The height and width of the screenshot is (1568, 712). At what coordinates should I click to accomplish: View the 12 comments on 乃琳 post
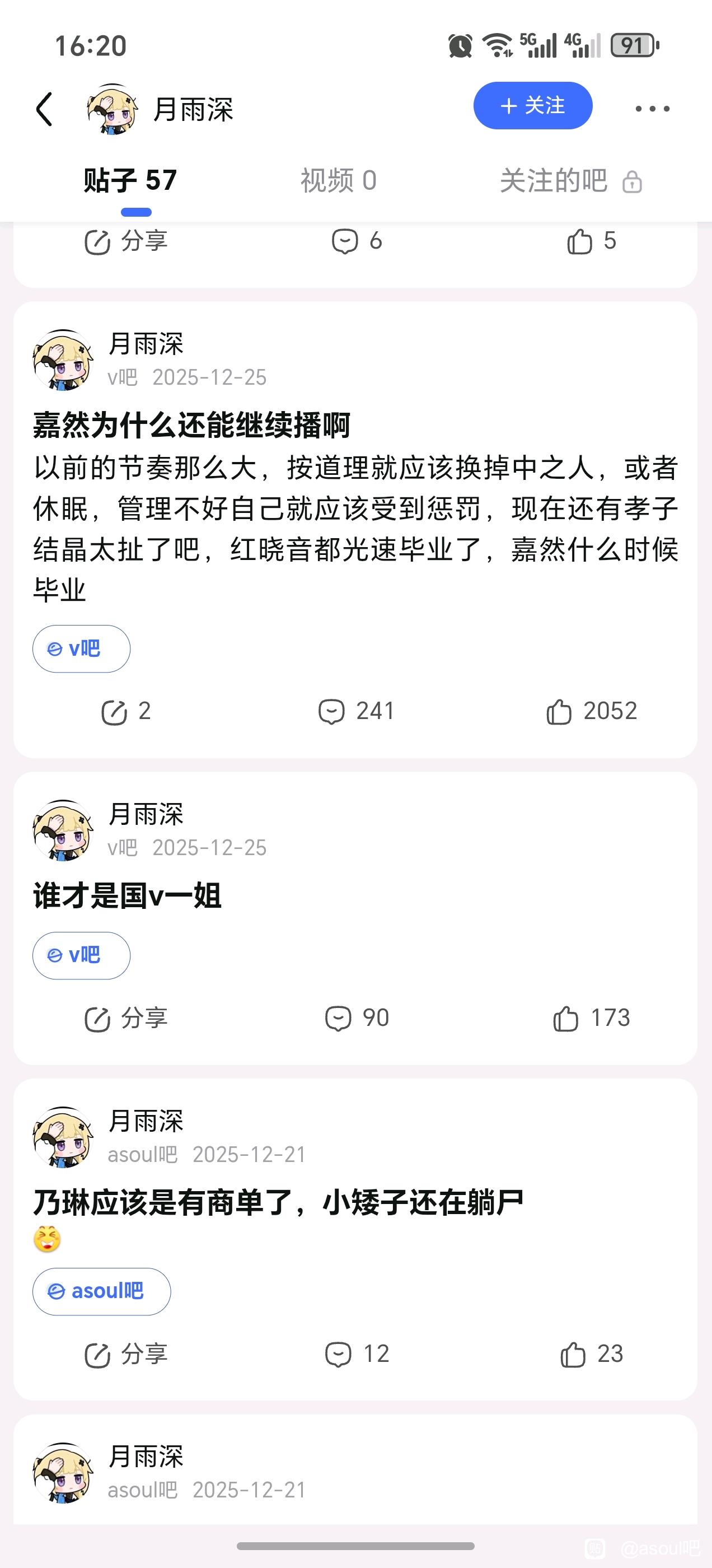tap(356, 1354)
